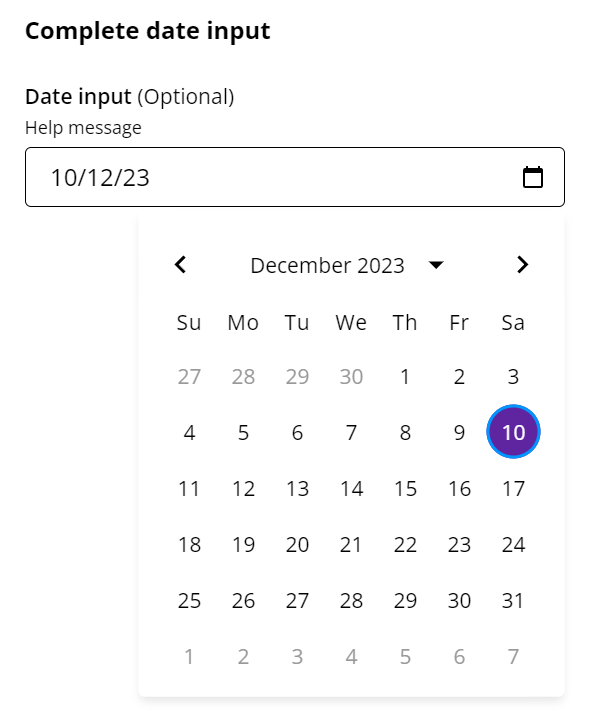
Task: Select the greyed-out January 4
Action: point(351,657)
